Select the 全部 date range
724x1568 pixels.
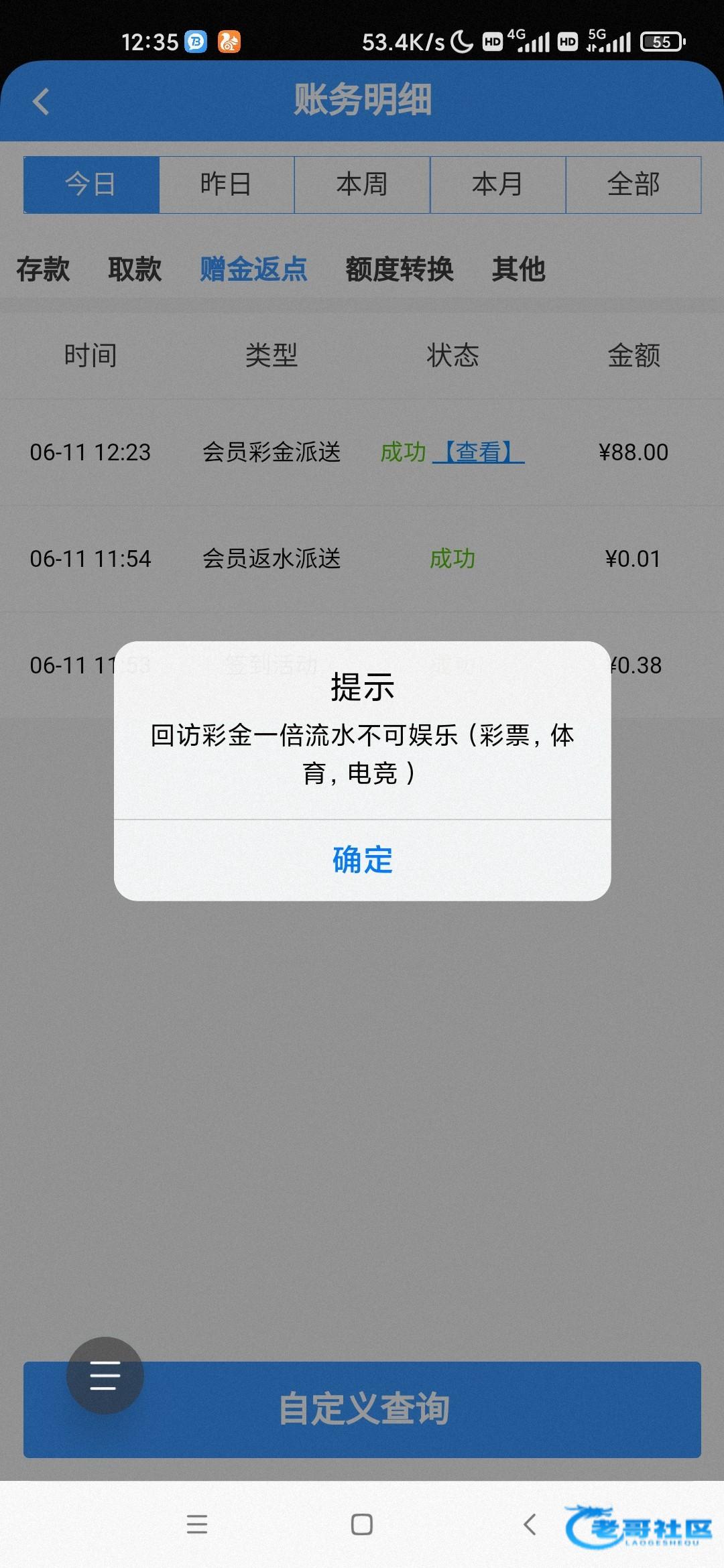coord(633,184)
